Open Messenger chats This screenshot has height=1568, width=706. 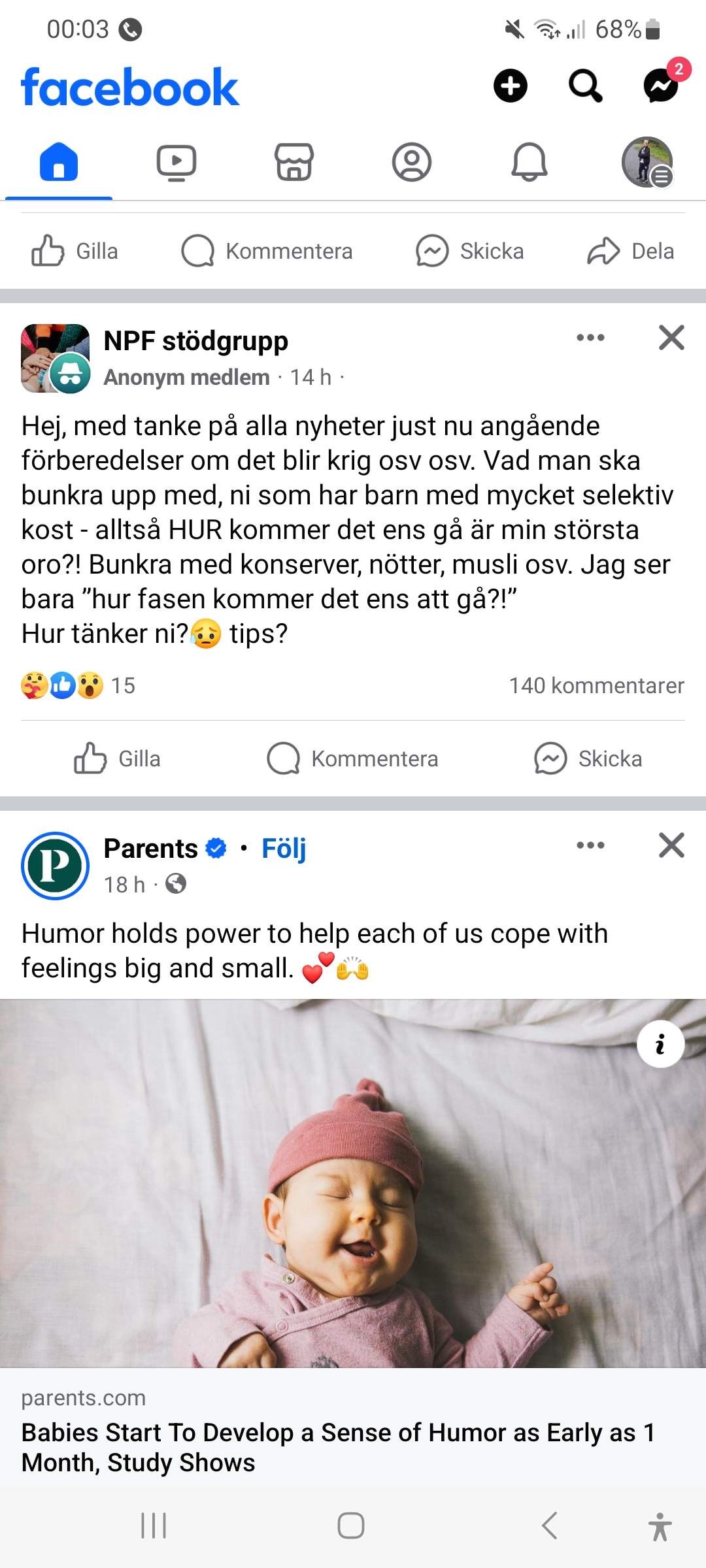661,86
